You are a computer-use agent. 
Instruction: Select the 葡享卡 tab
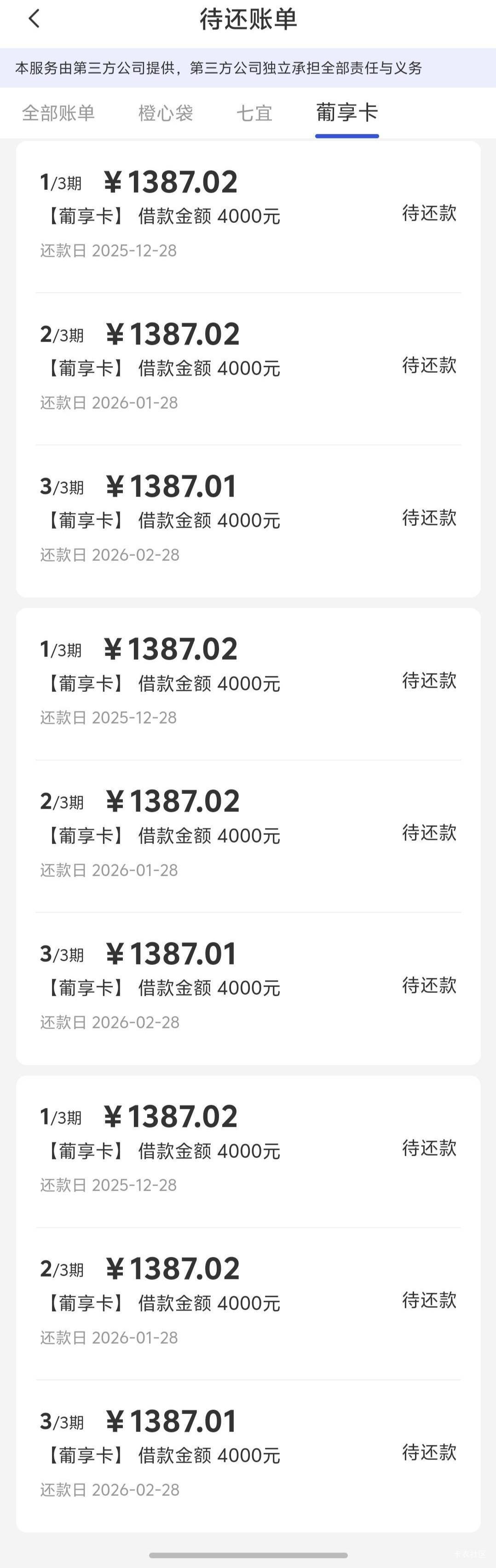[347, 113]
